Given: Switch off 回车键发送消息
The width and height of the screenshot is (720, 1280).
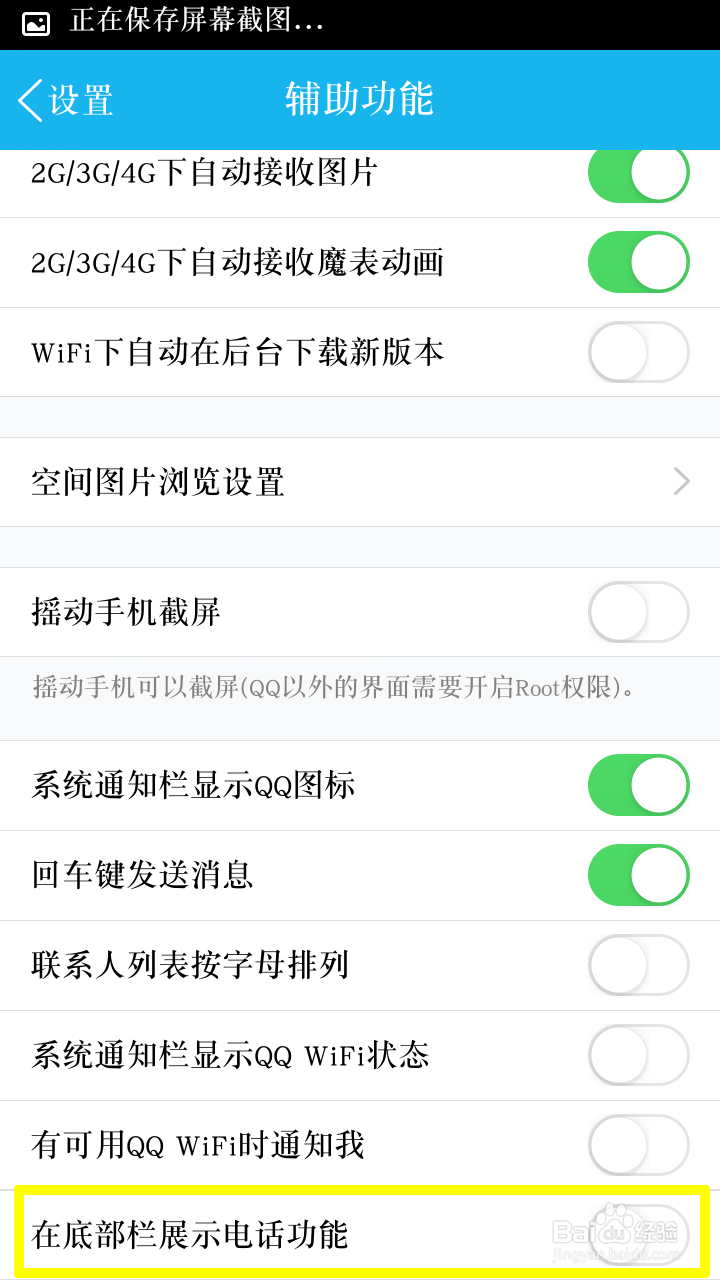Looking at the screenshot, I should point(639,875).
